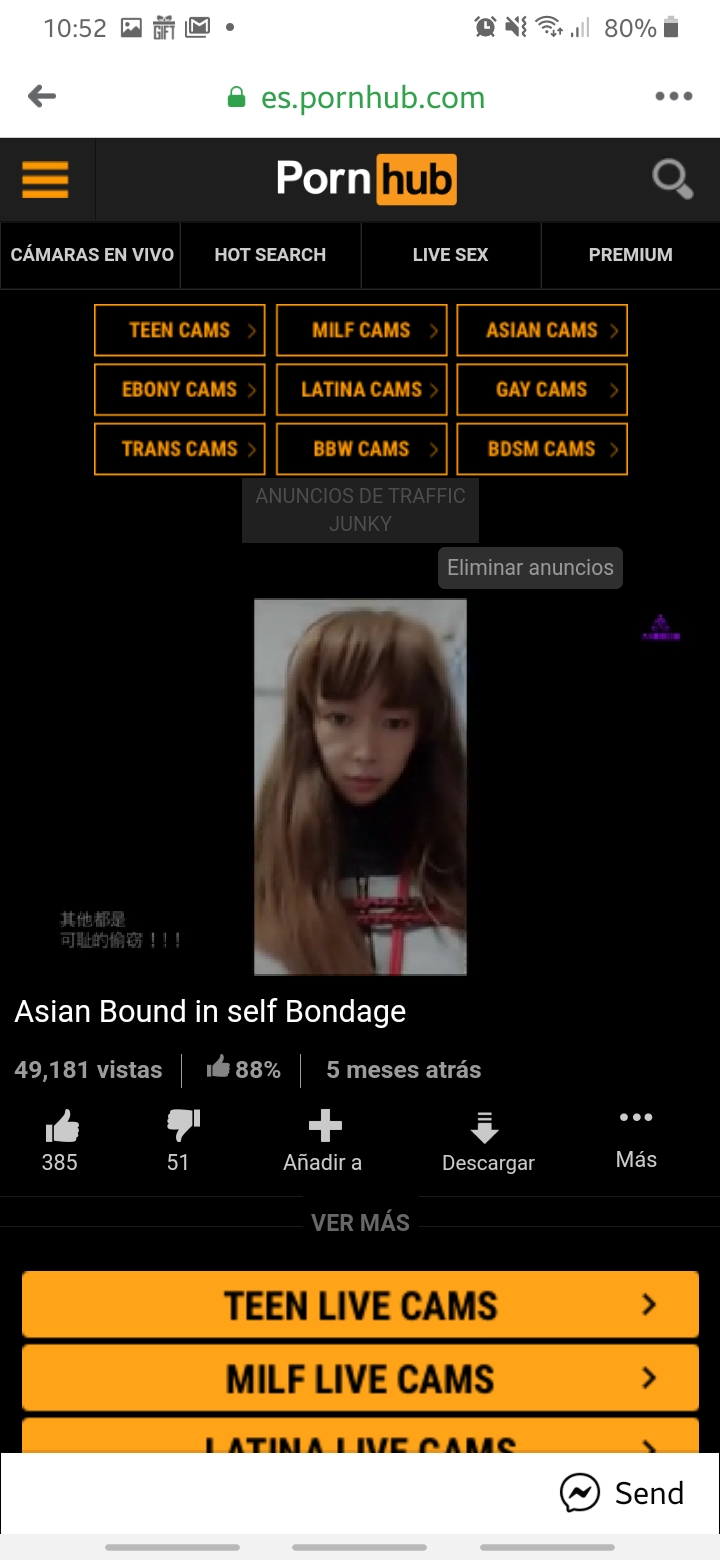Tap Añadir a to save video
The height and width of the screenshot is (1560, 720).
323,1140
